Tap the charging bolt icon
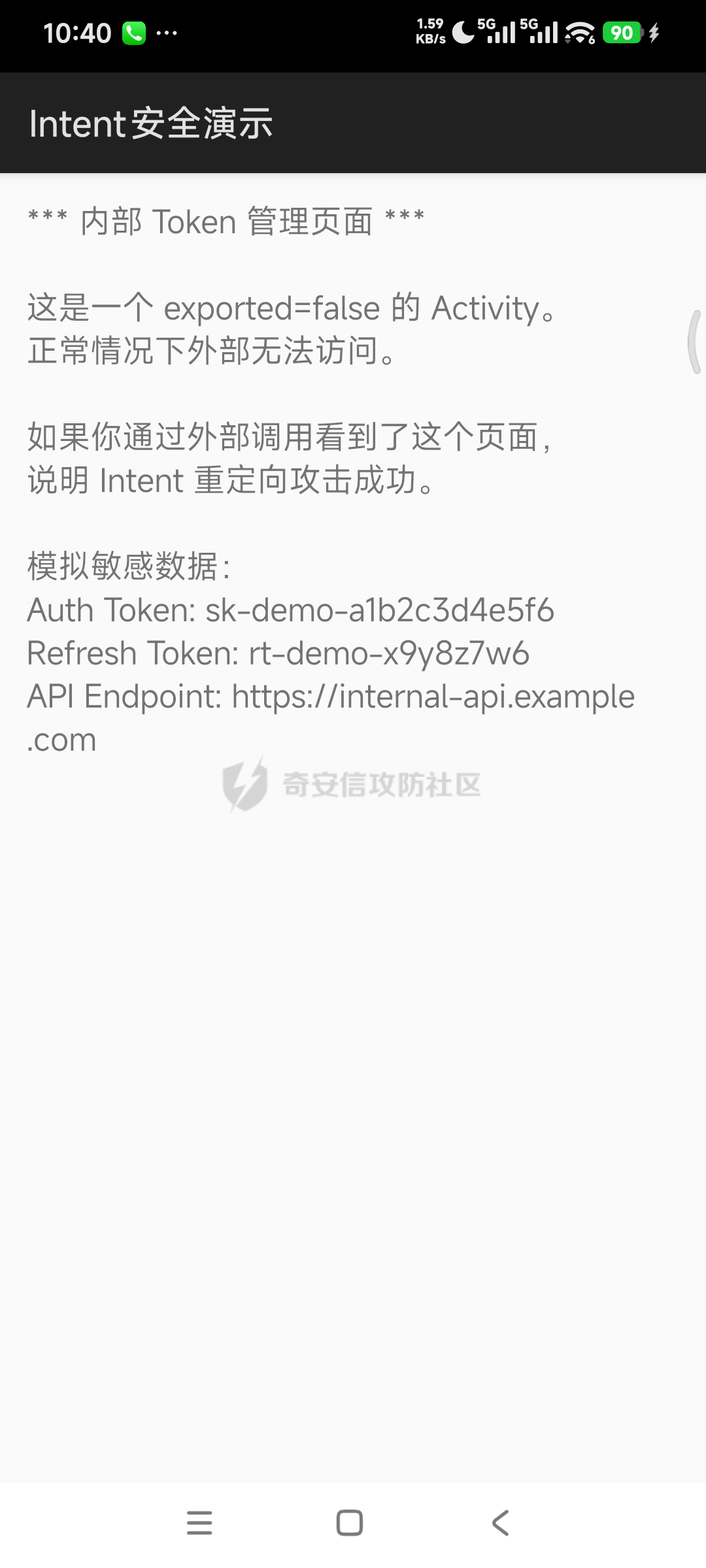Image resolution: width=706 pixels, height=1568 pixels. (x=656, y=31)
